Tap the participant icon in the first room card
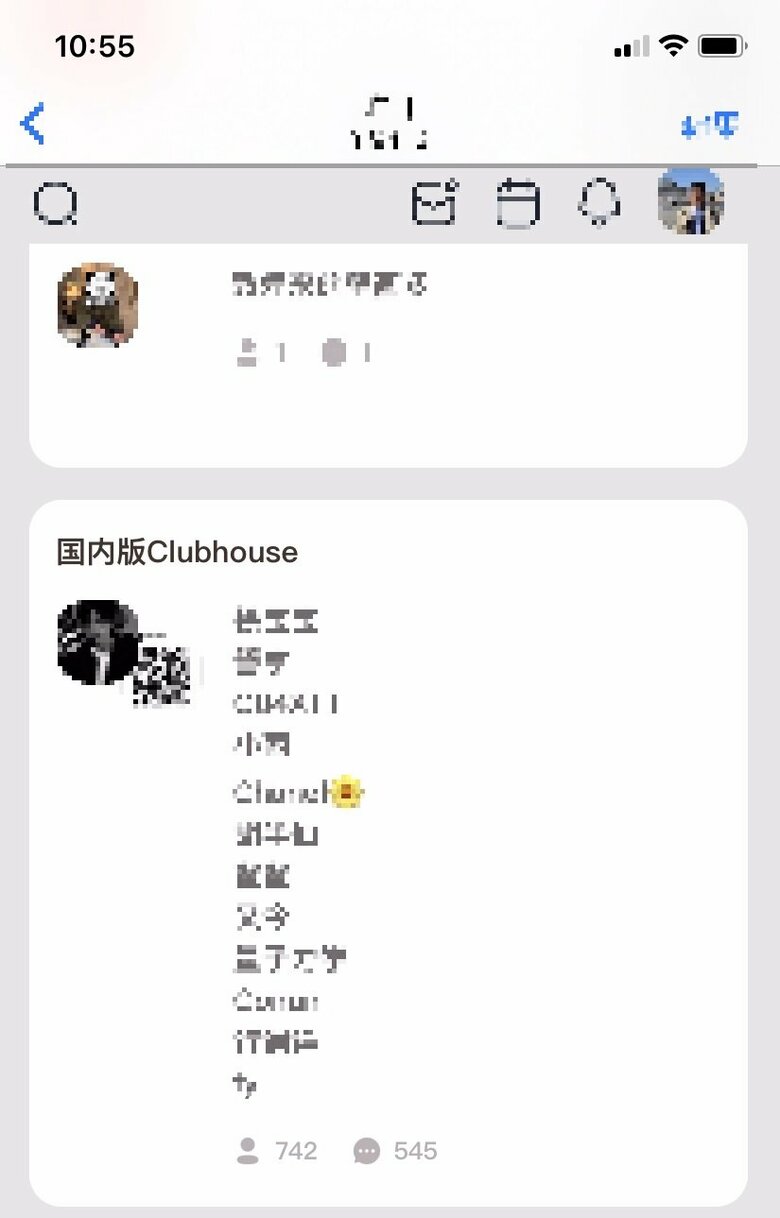 click(247, 352)
